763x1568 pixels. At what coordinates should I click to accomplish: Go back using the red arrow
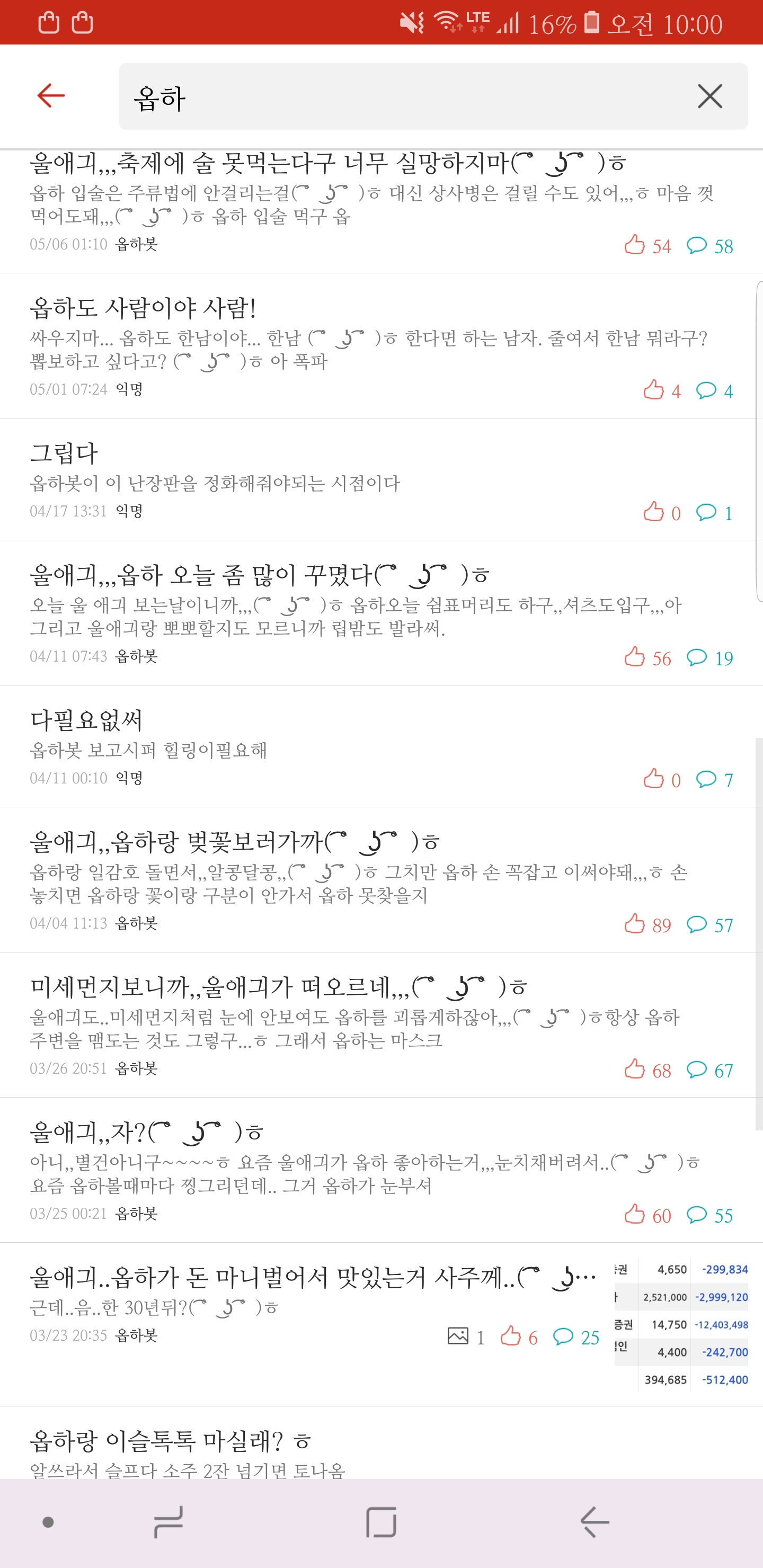(x=51, y=95)
